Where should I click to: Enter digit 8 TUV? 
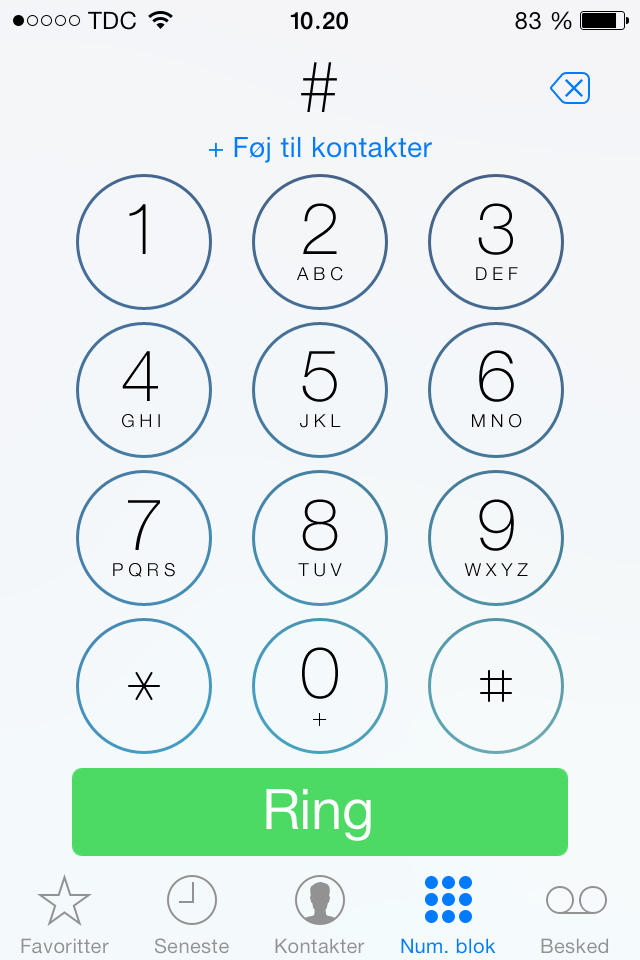(320, 538)
